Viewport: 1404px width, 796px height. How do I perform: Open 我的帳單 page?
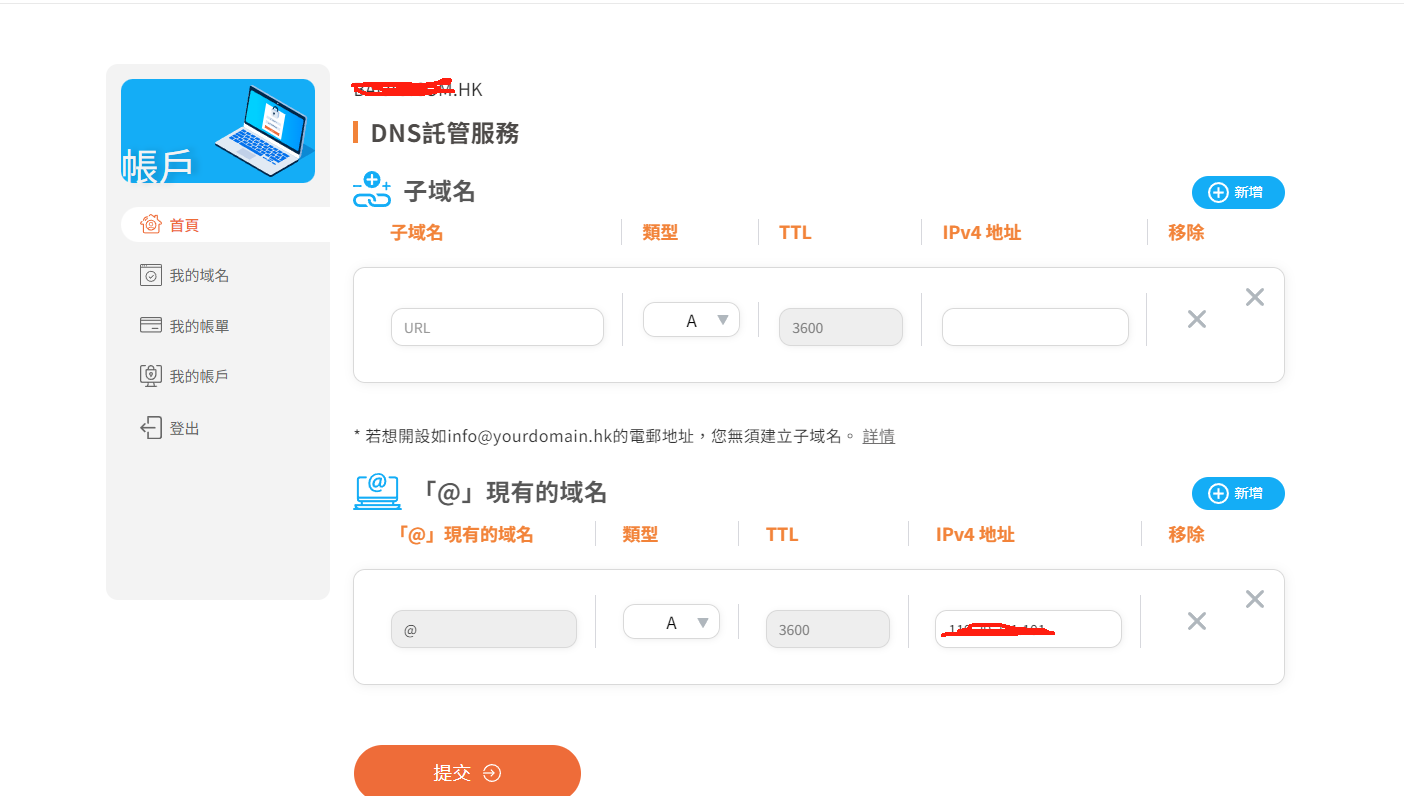click(x=198, y=326)
